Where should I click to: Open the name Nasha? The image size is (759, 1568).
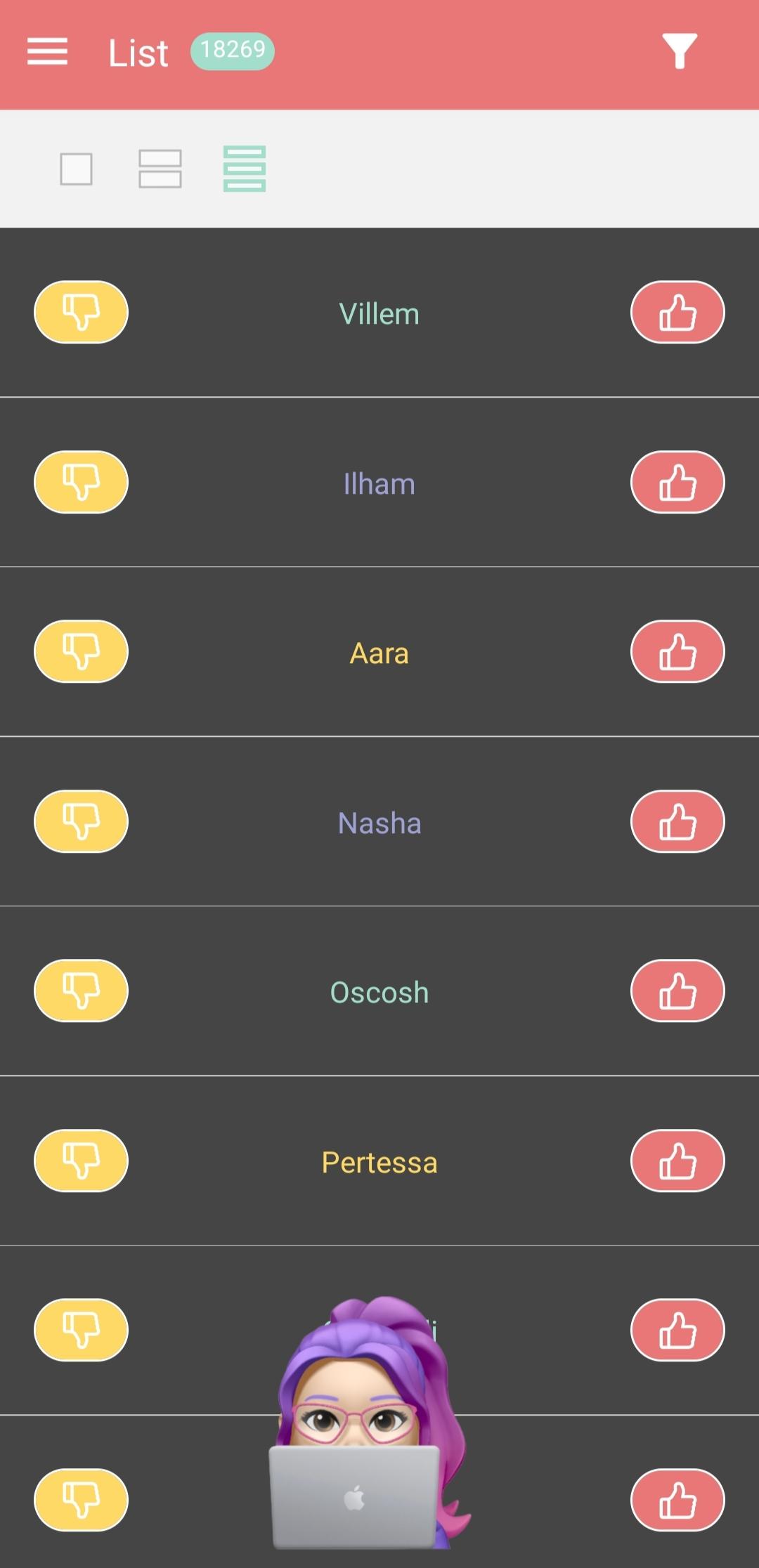379,823
